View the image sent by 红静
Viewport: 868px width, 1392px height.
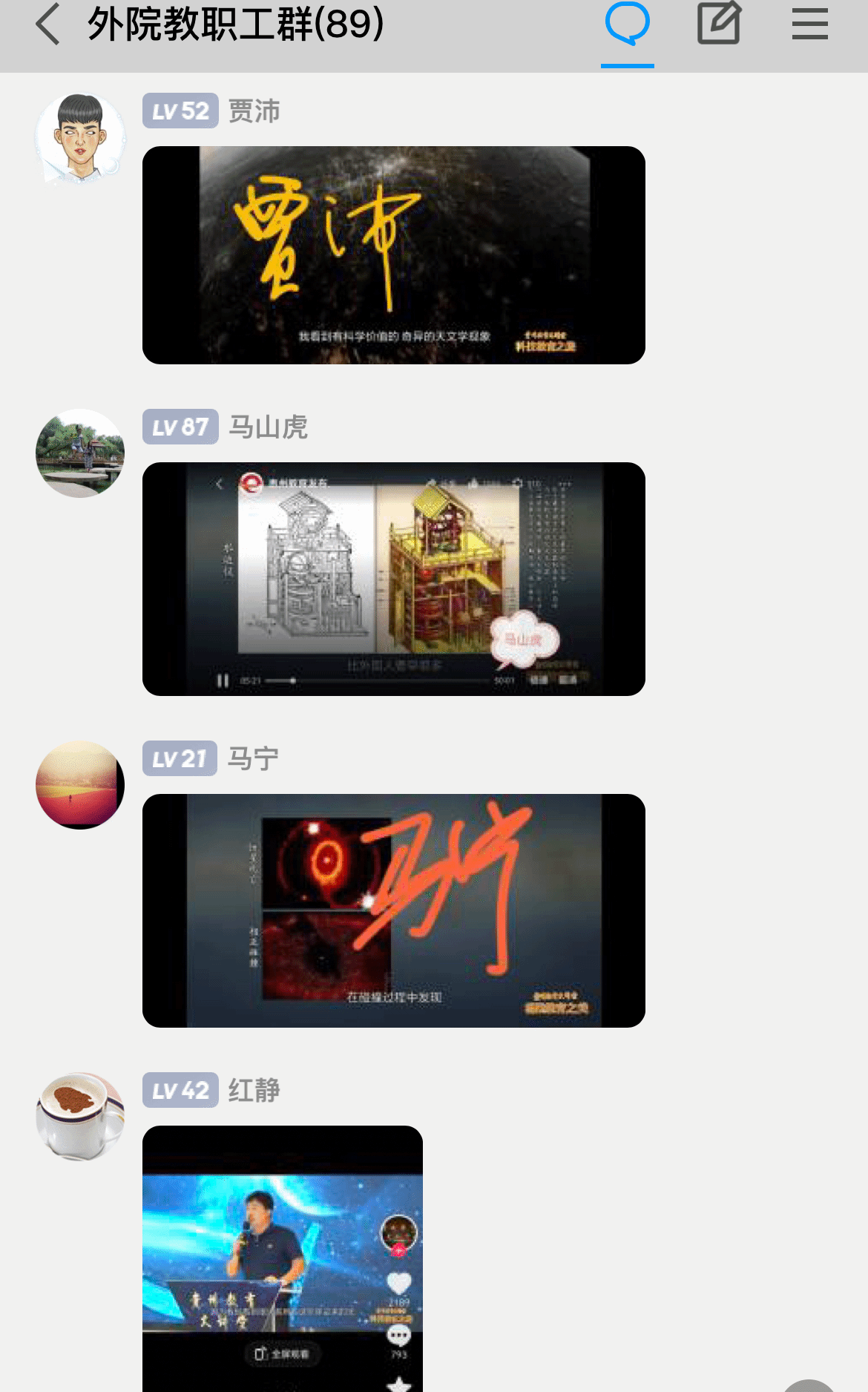[x=282, y=1258]
